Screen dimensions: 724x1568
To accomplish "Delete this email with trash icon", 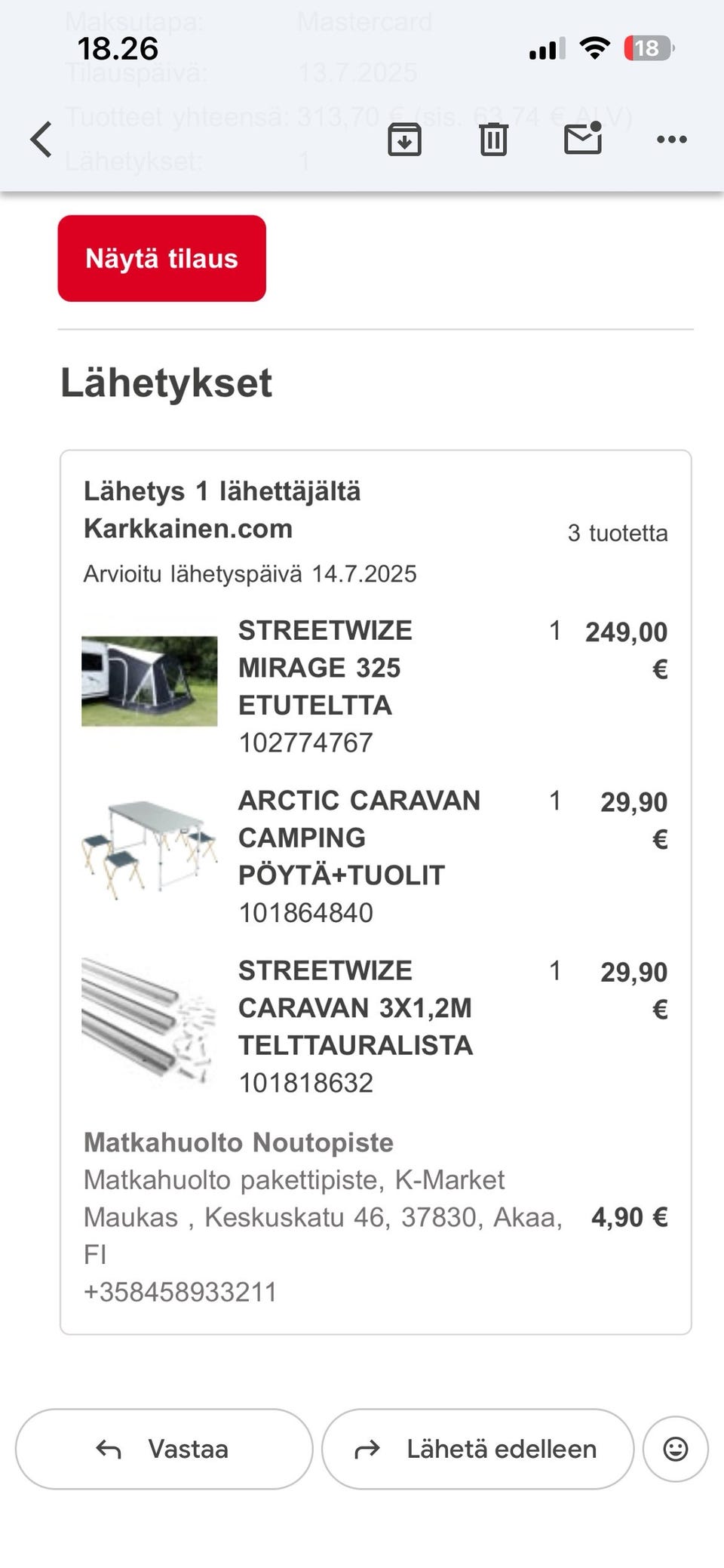I will [x=494, y=140].
